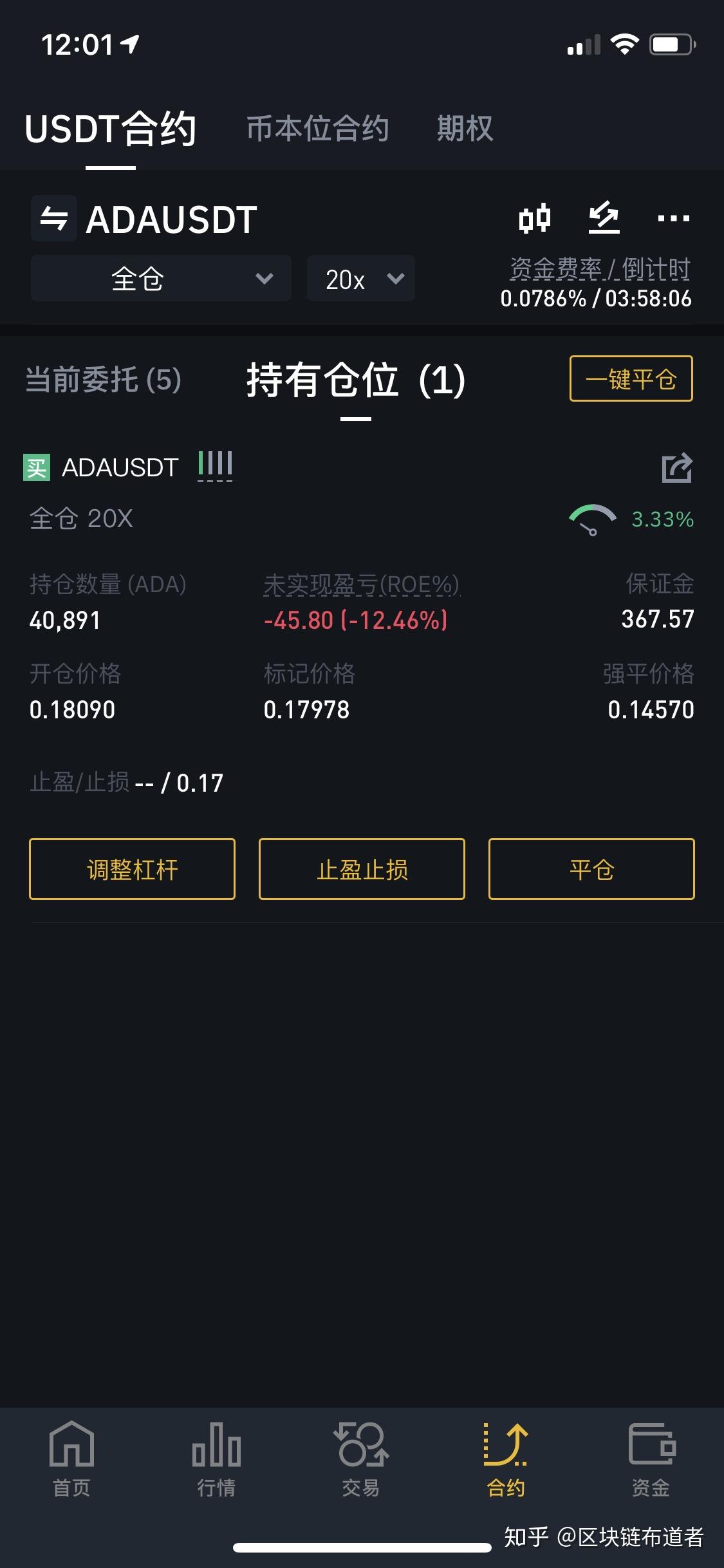The height and width of the screenshot is (1568, 724).
Task: Open the 20x leverage dropdown
Action: [x=360, y=279]
